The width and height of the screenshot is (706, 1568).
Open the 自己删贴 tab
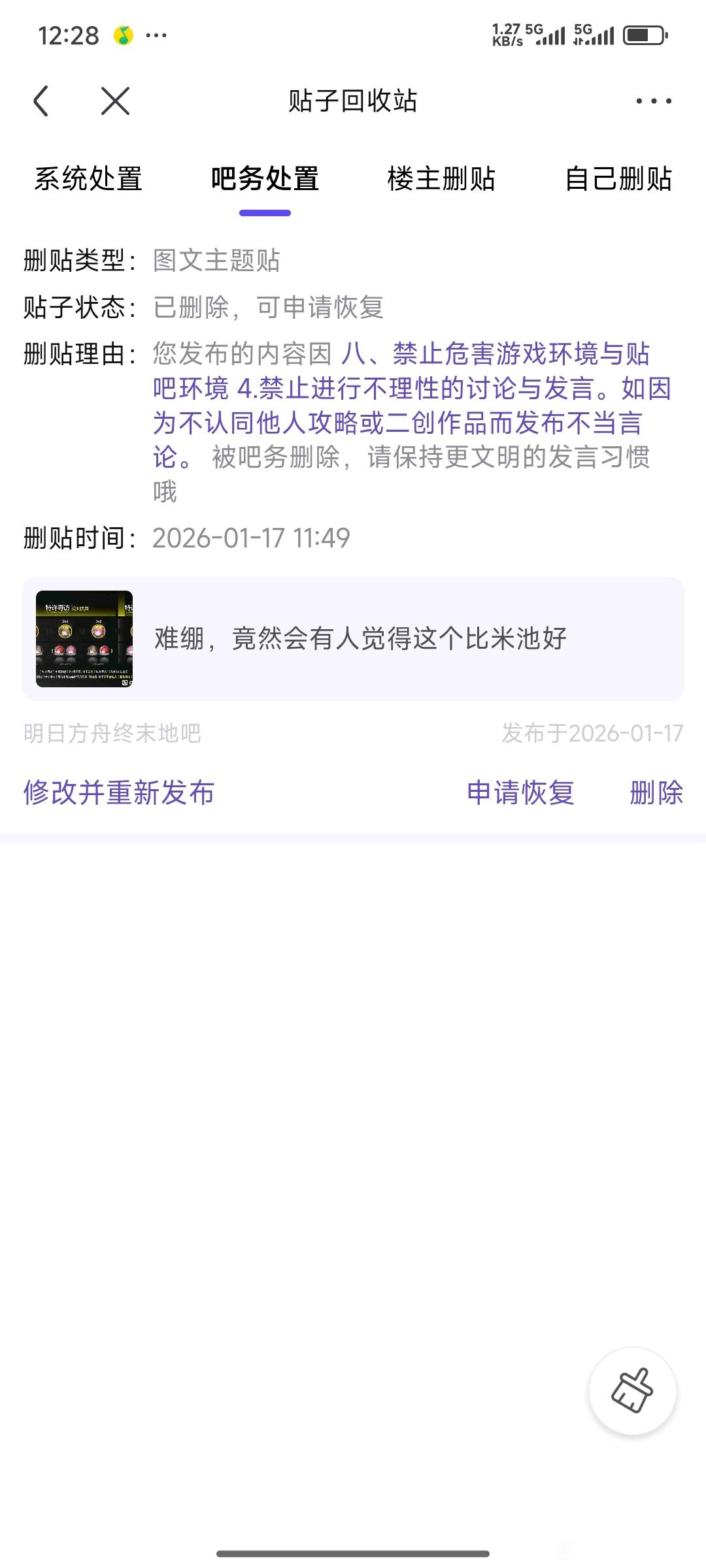pos(618,179)
